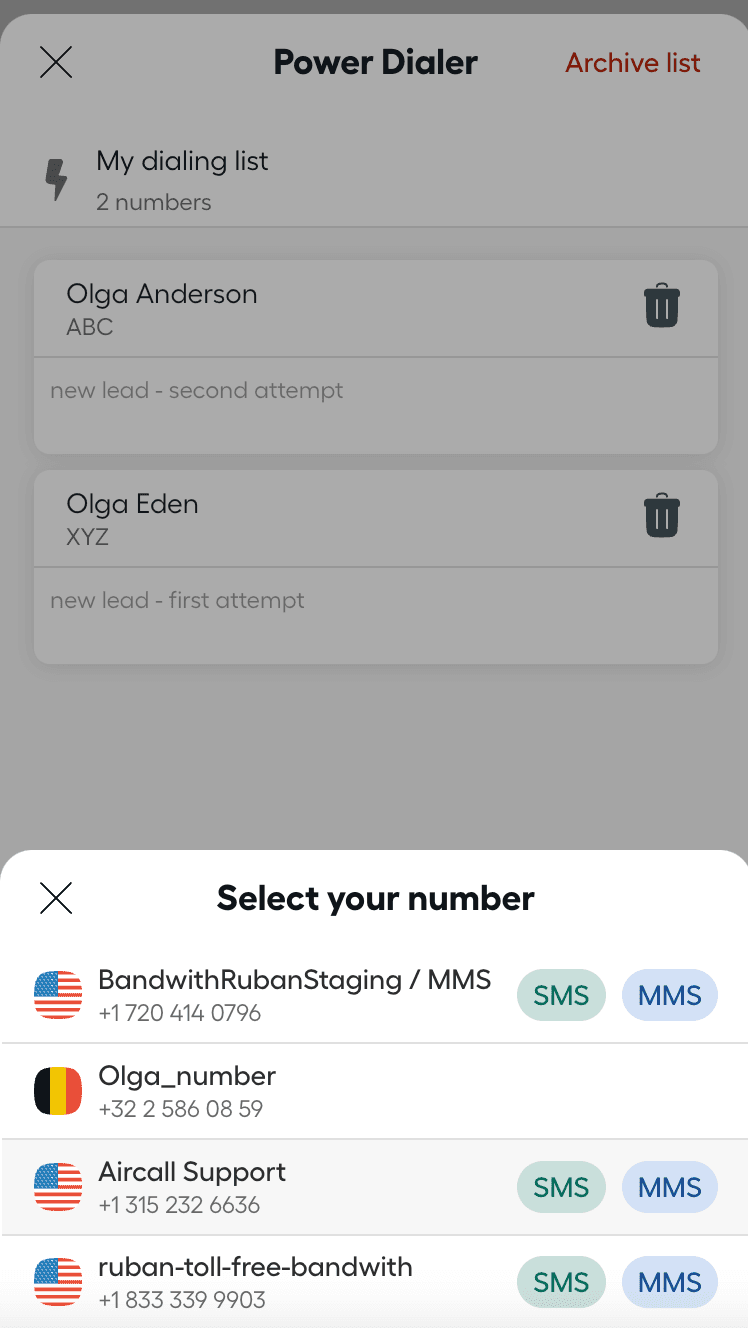Choose the Olga_number Belgian line

(187, 1091)
